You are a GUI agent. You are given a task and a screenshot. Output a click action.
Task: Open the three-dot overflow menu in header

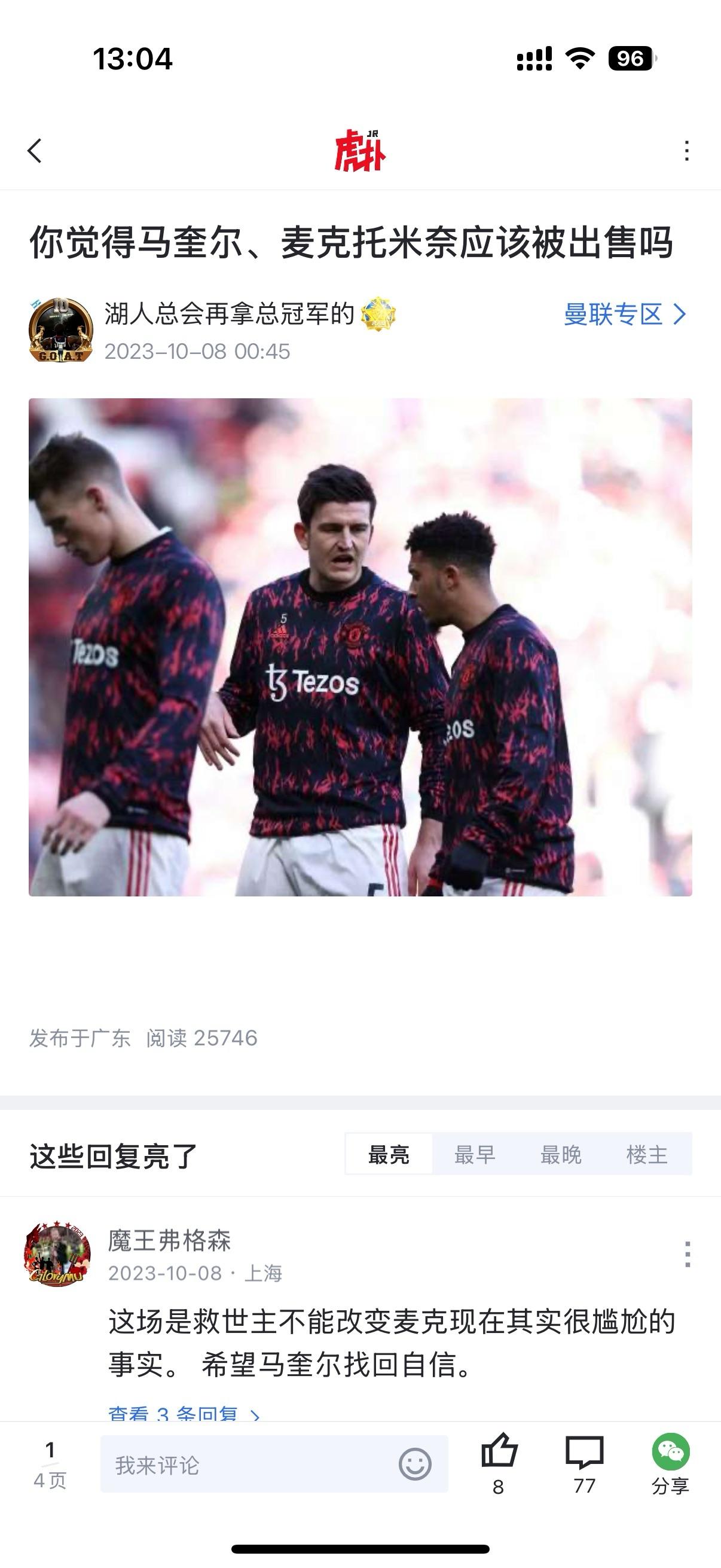pos(686,150)
